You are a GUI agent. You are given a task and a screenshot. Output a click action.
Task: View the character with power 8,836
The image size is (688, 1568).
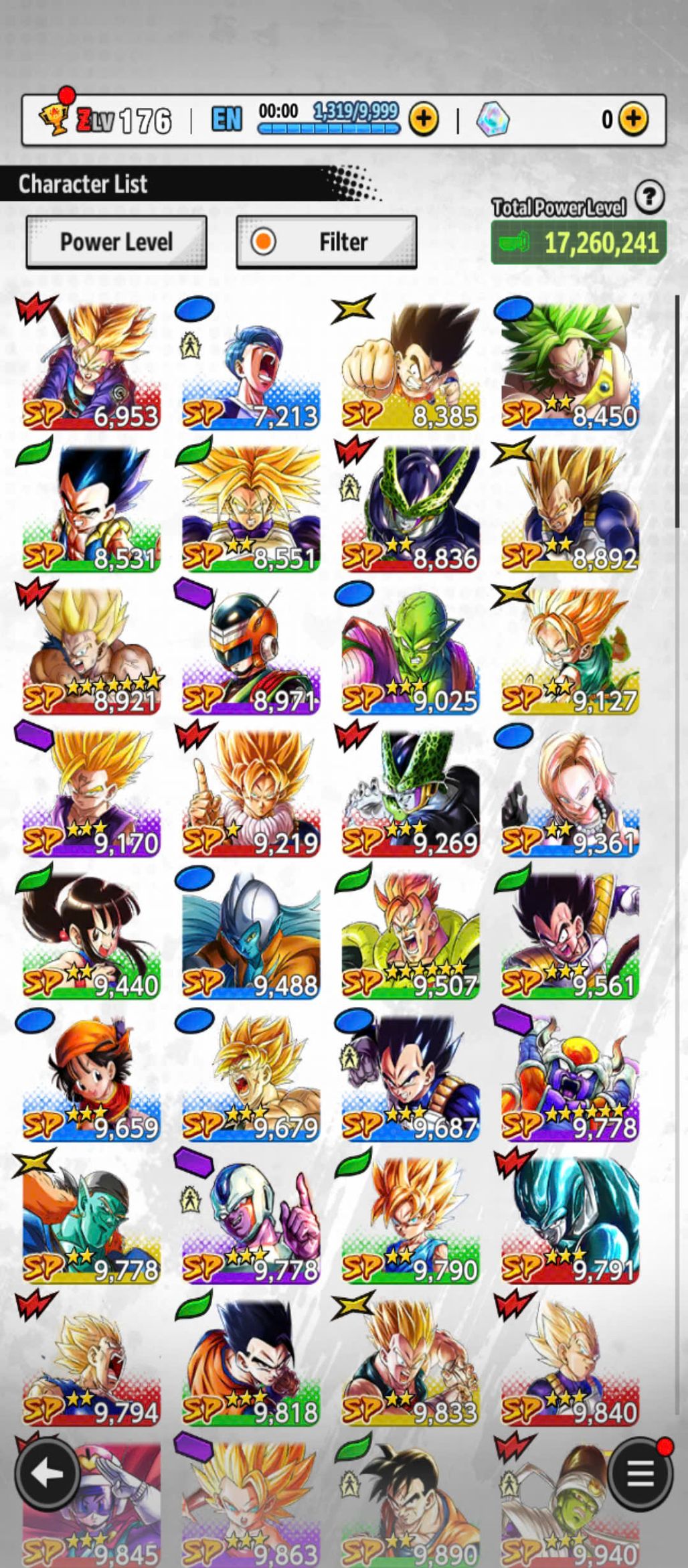(x=410, y=509)
